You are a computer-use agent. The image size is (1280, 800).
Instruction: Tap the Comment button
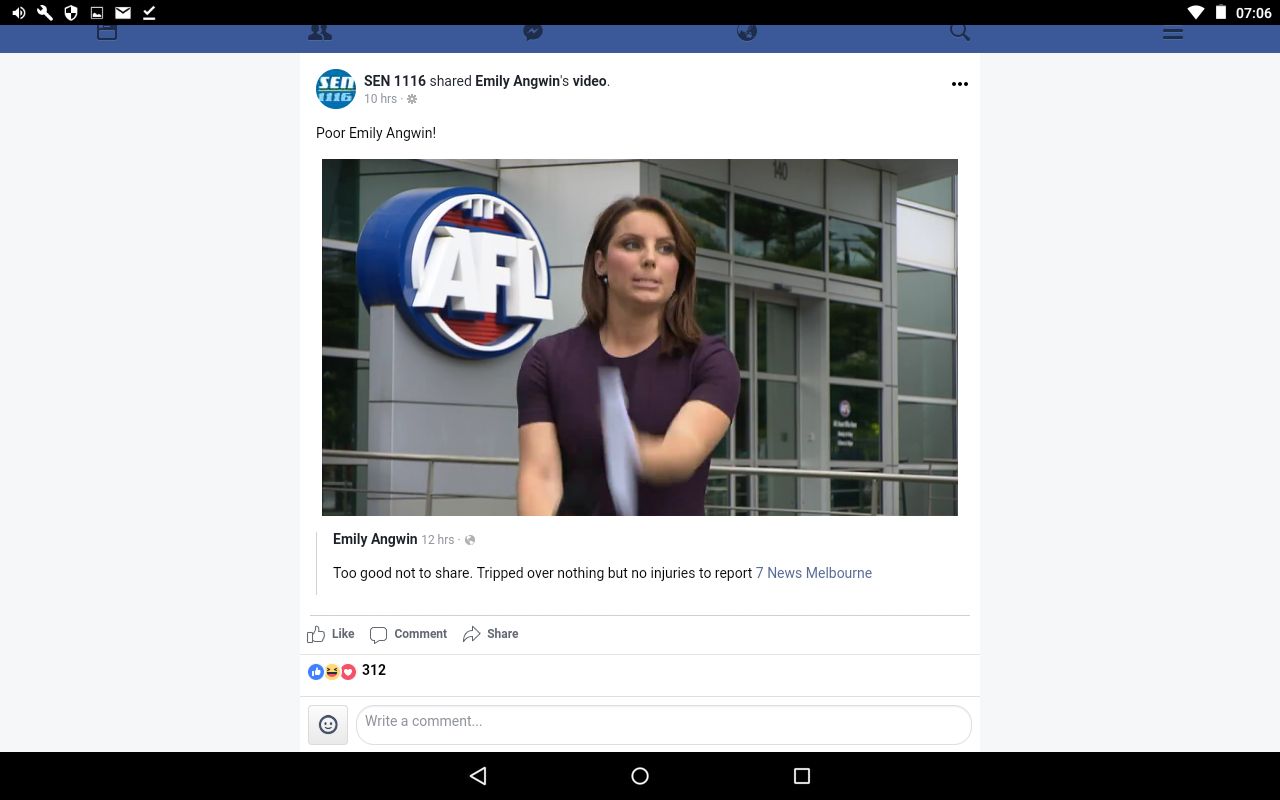coord(409,634)
